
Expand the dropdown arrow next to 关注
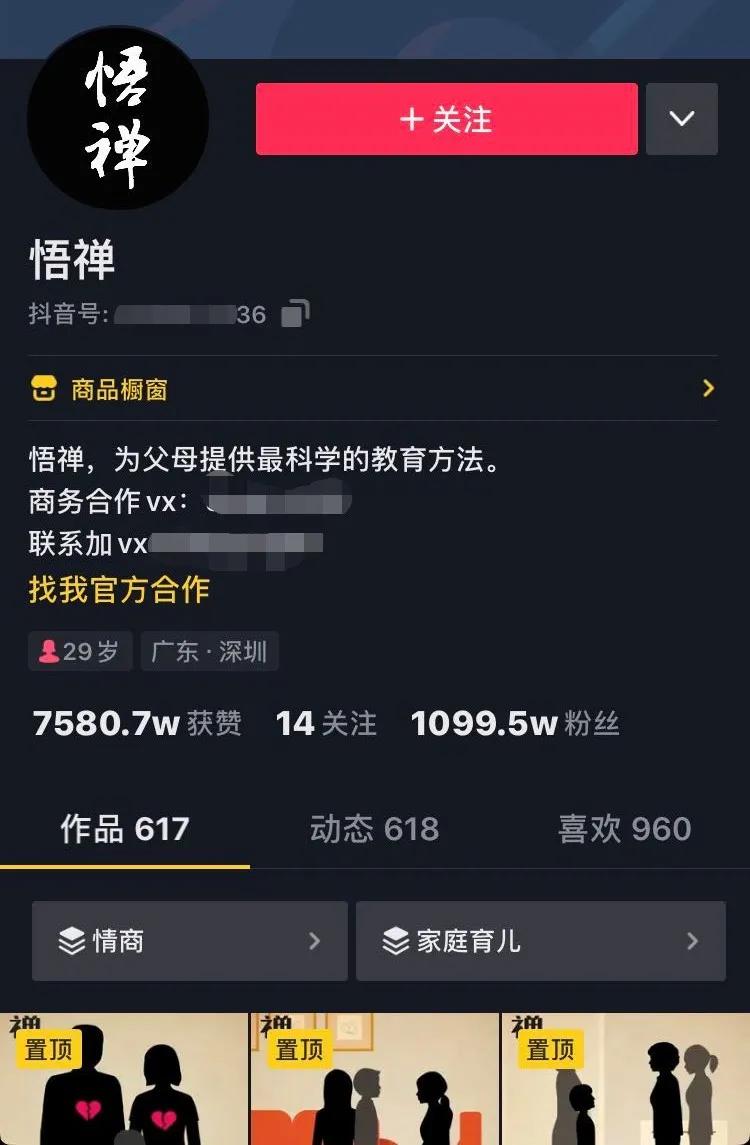[x=682, y=118]
